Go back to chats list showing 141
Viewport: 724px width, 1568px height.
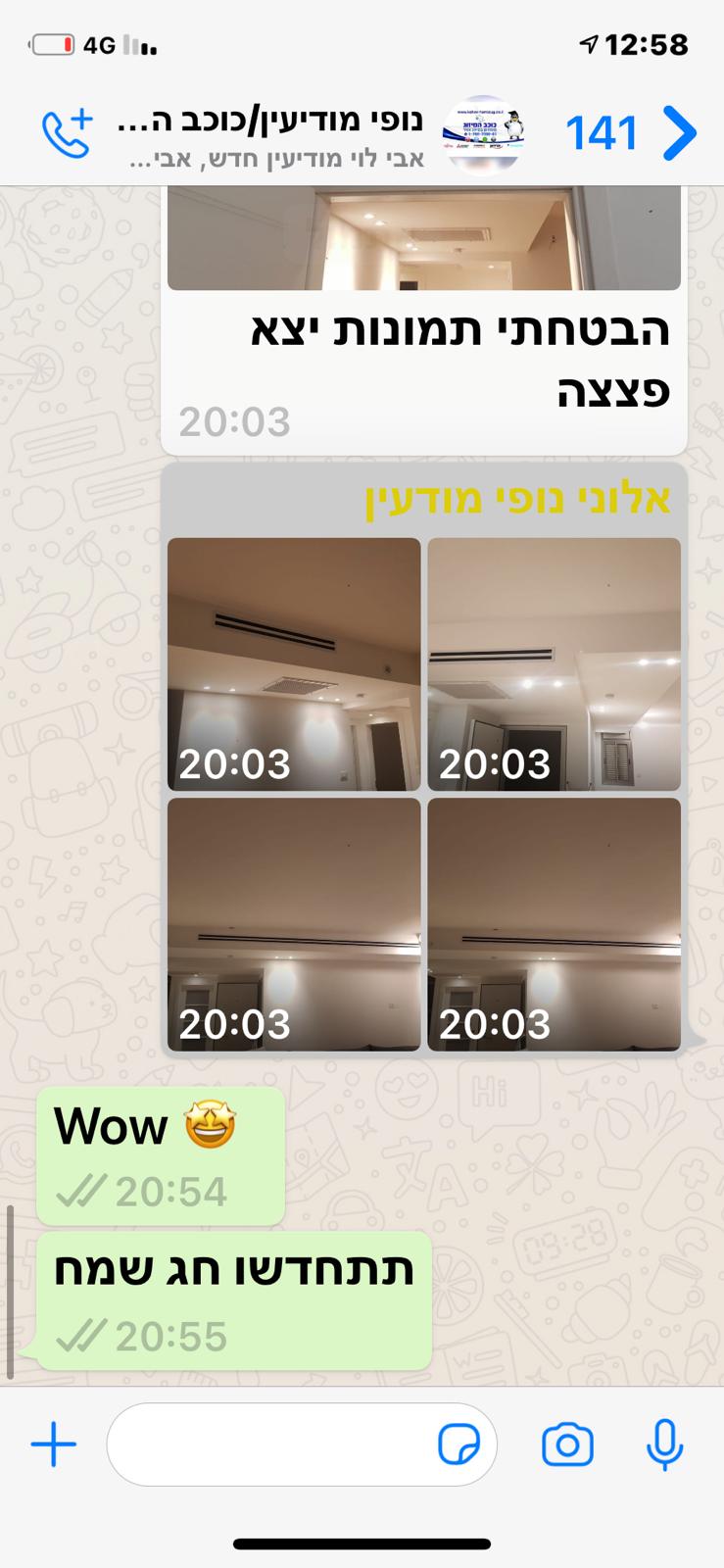pyautogui.click(x=631, y=132)
